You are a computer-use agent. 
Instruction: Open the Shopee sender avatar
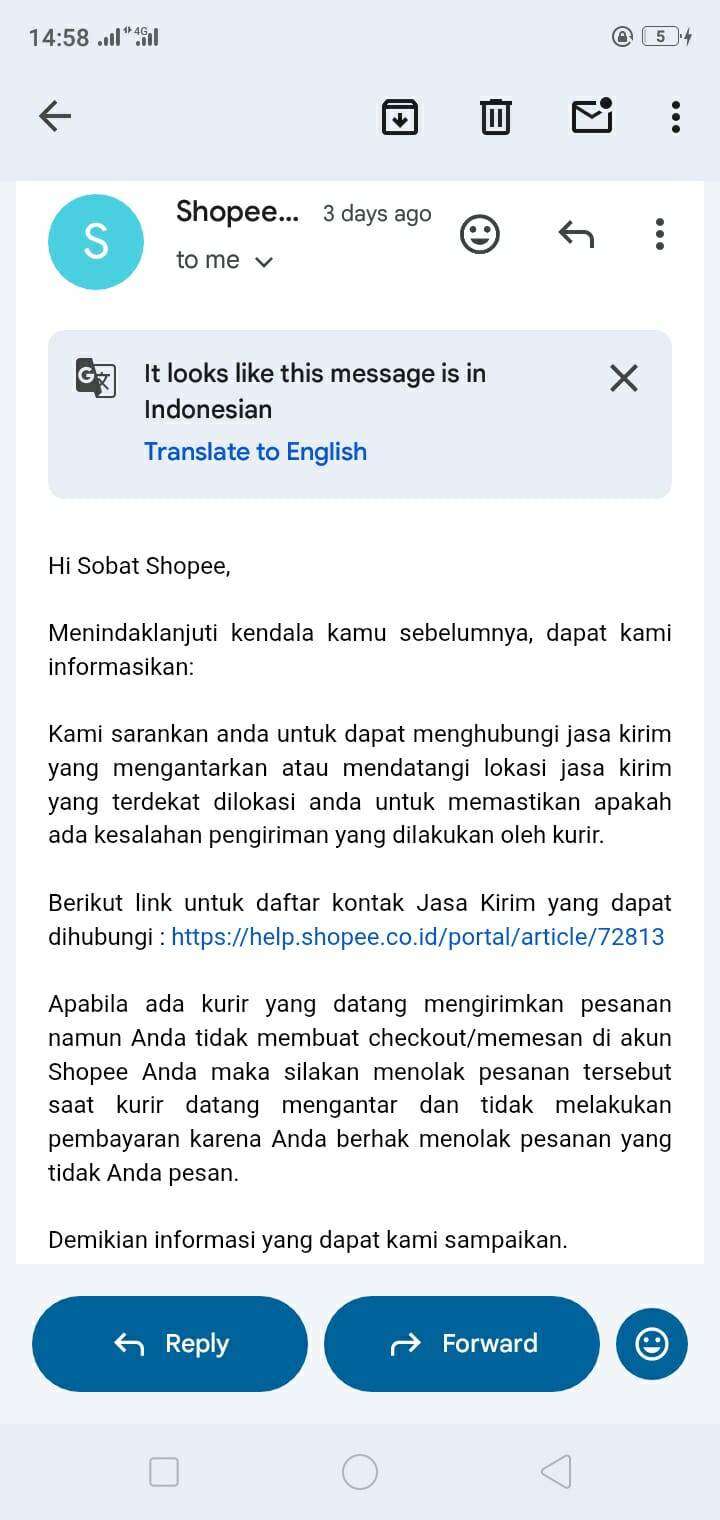96,242
